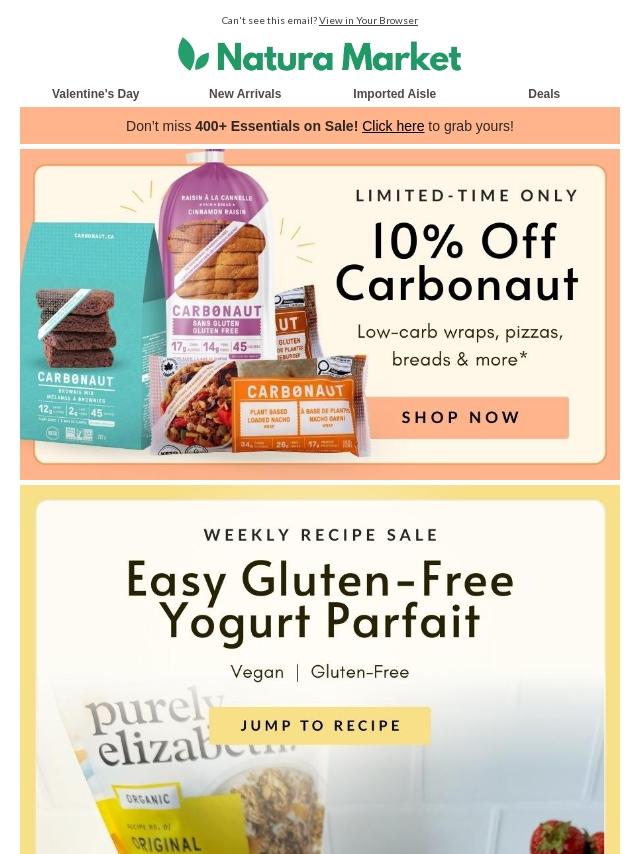Browse the Imported Aisle
Image resolution: width=640 pixels, height=854 pixels.
coord(394,94)
